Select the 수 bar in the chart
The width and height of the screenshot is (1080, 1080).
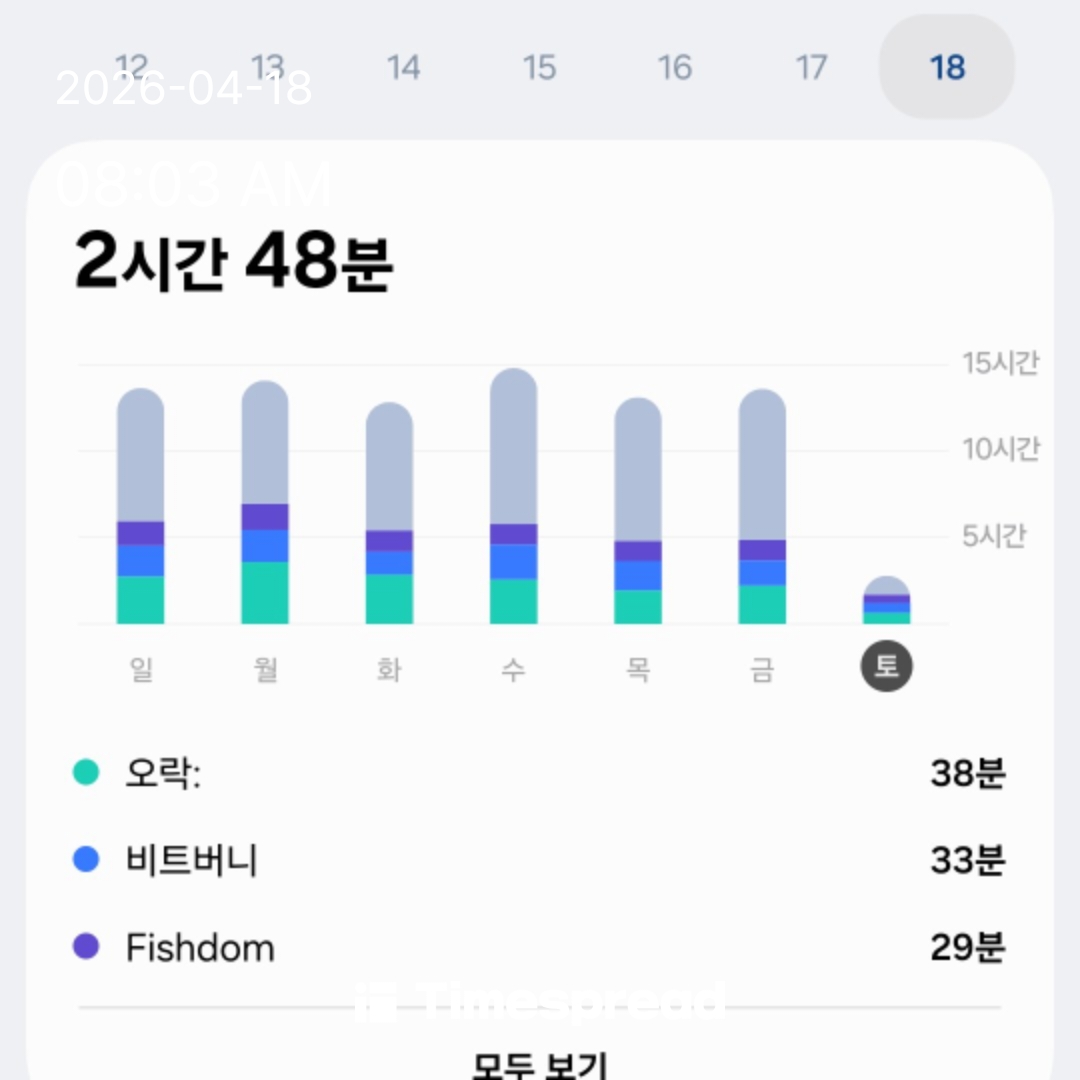[x=514, y=496]
